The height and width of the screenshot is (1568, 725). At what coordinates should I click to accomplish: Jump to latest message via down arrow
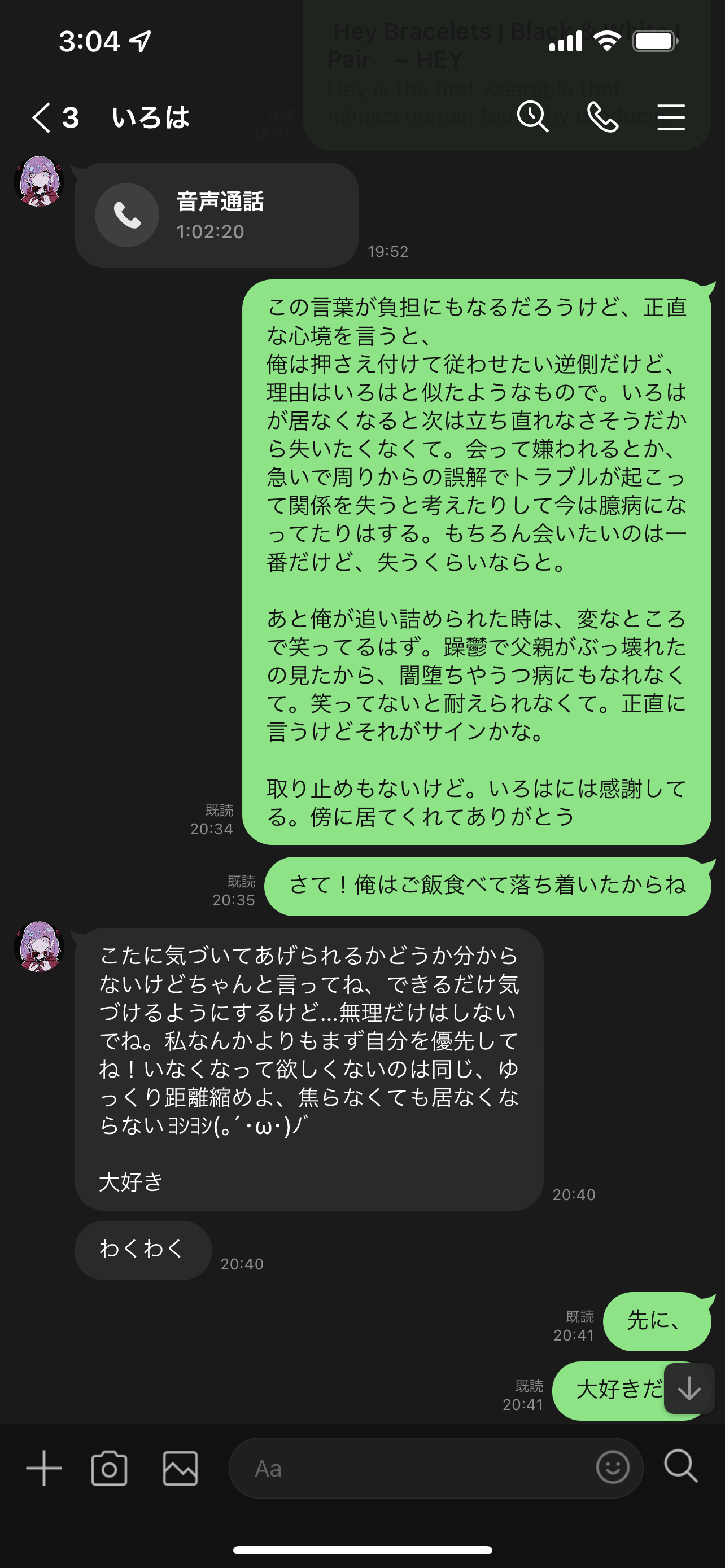pyautogui.click(x=688, y=1389)
